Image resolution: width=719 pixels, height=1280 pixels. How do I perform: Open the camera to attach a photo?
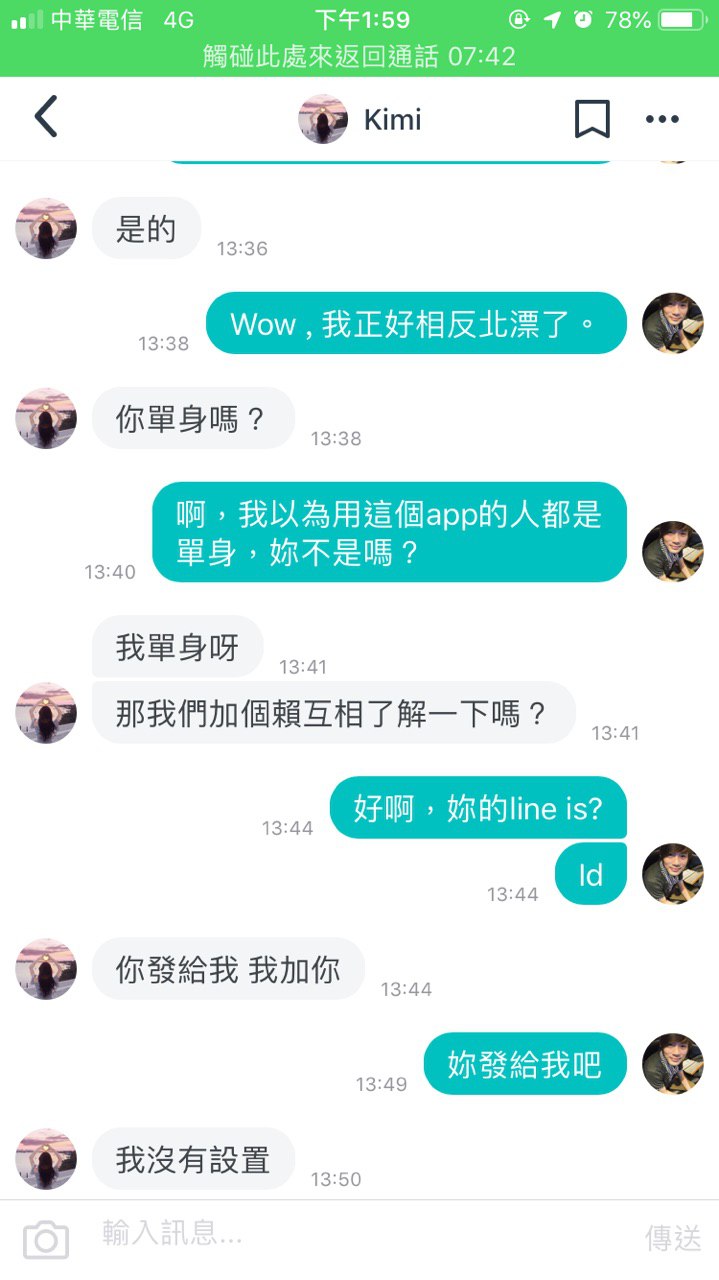pyautogui.click(x=46, y=1239)
